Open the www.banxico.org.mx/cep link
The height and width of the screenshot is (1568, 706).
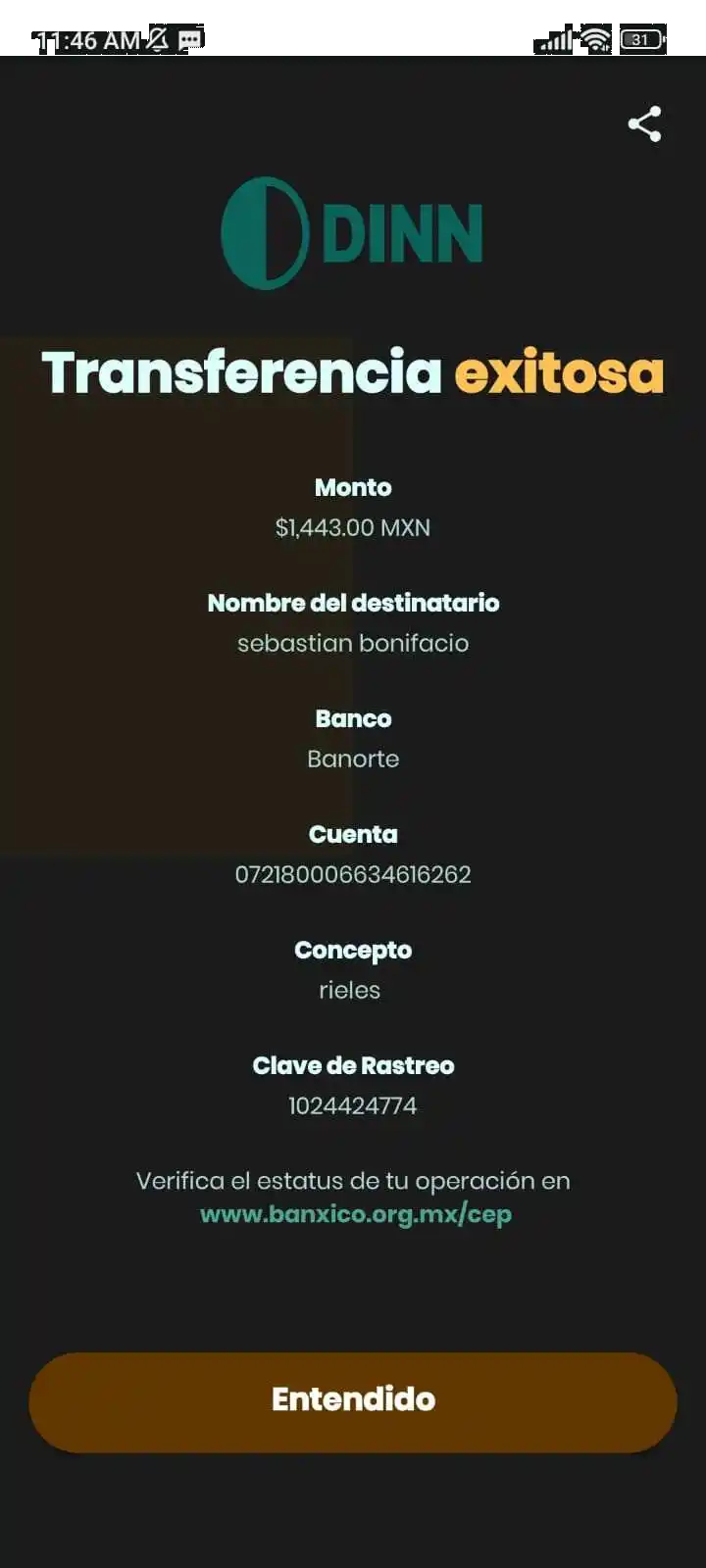pos(355,1214)
